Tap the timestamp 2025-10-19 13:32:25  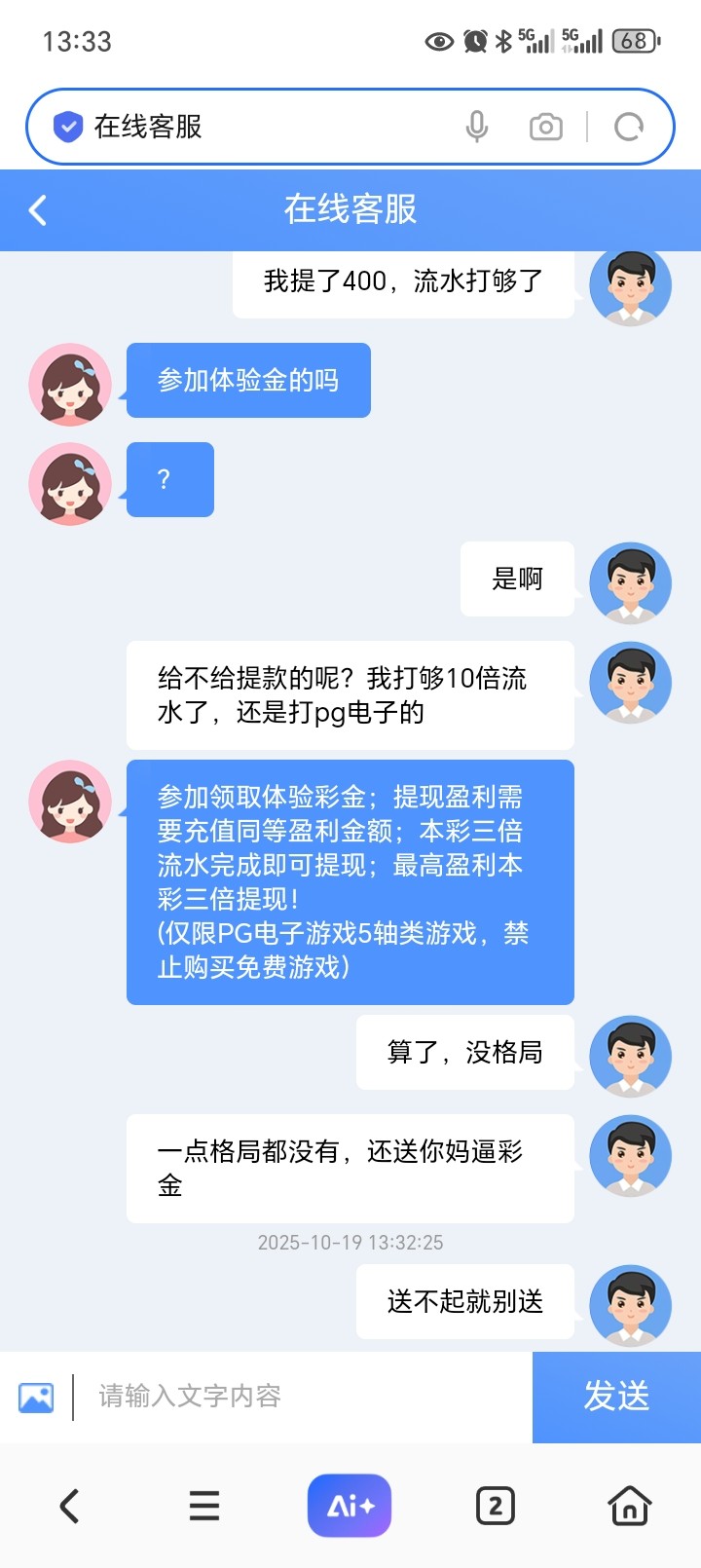pyautogui.click(x=350, y=1242)
